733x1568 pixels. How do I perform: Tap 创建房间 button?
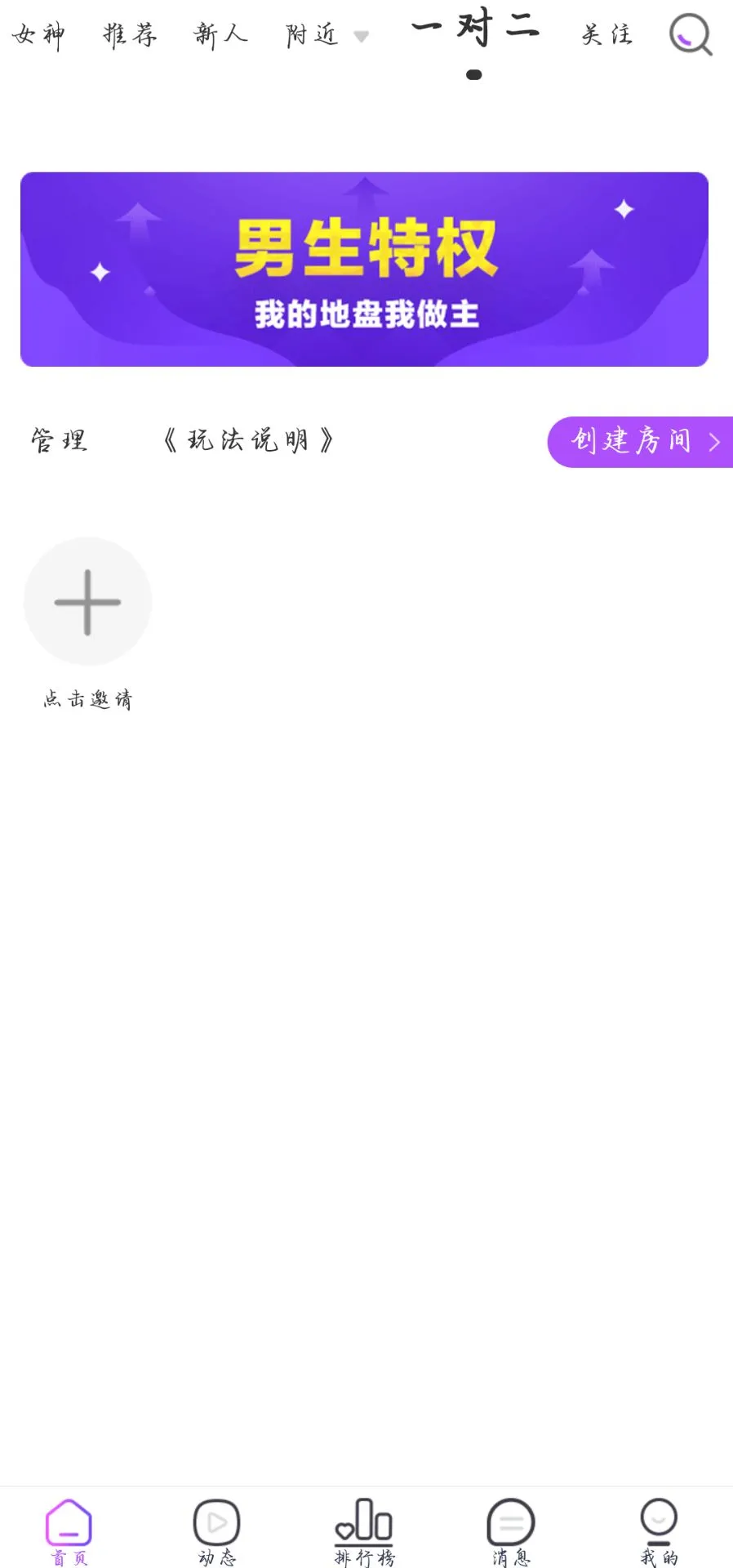(639, 442)
